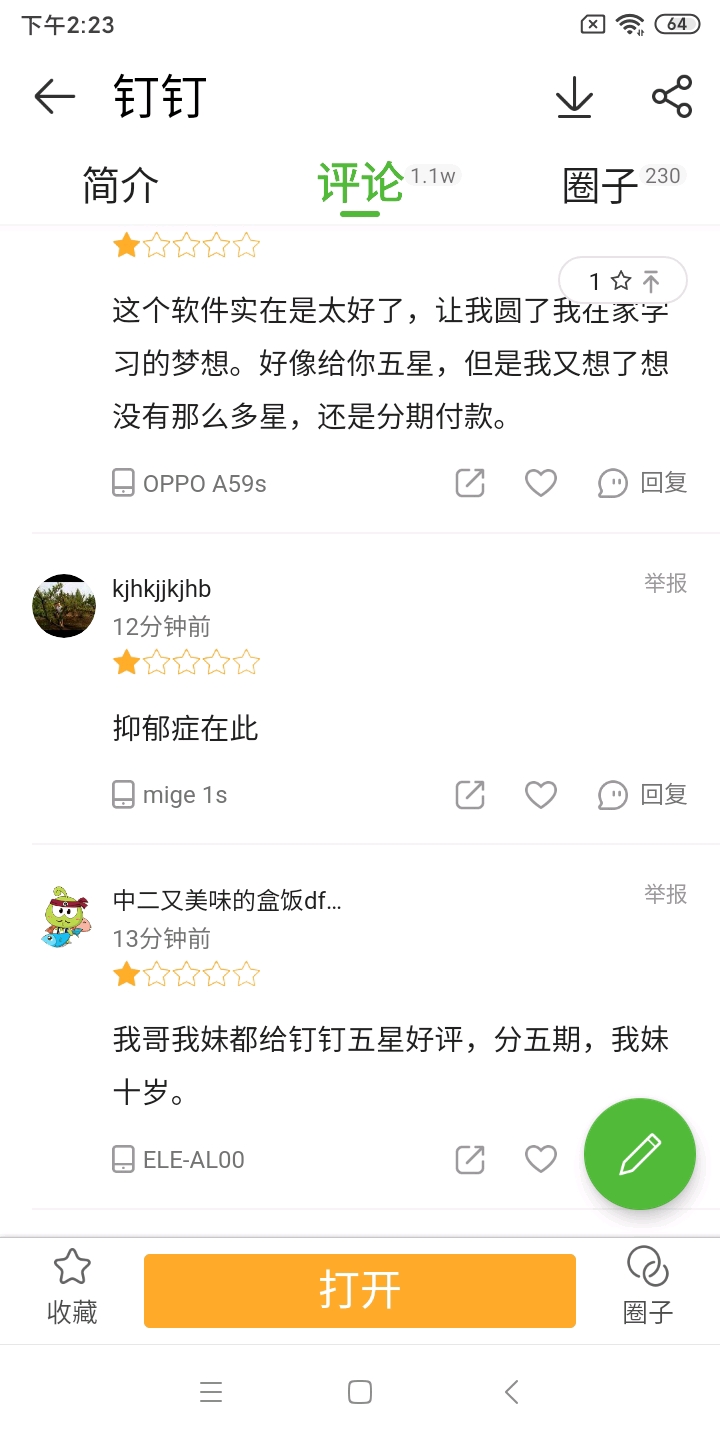Write a new review with the pencil button
Image resolution: width=720 pixels, height=1440 pixels.
coord(640,1154)
